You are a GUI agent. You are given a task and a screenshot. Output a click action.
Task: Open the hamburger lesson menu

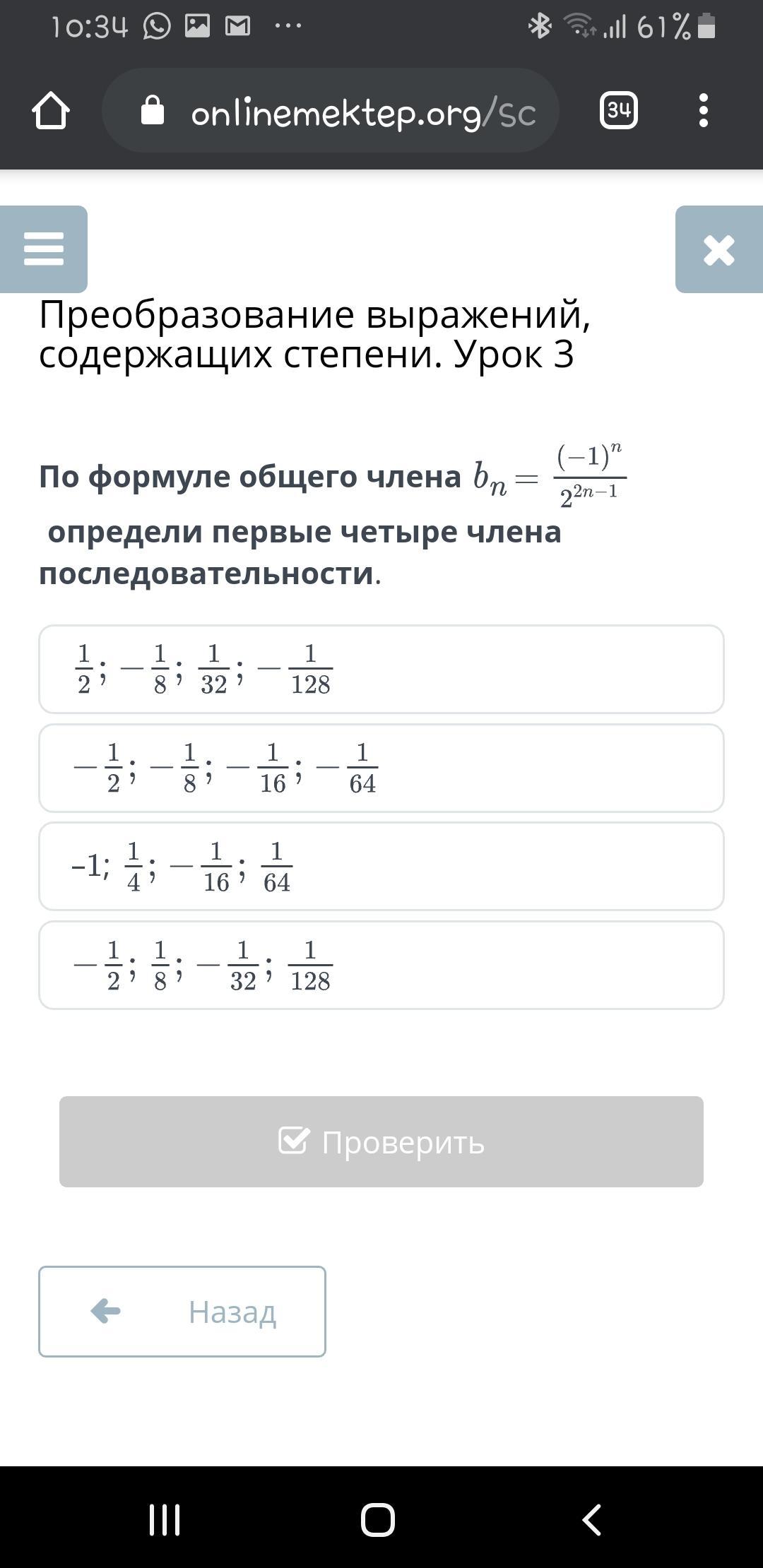point(44,249)
